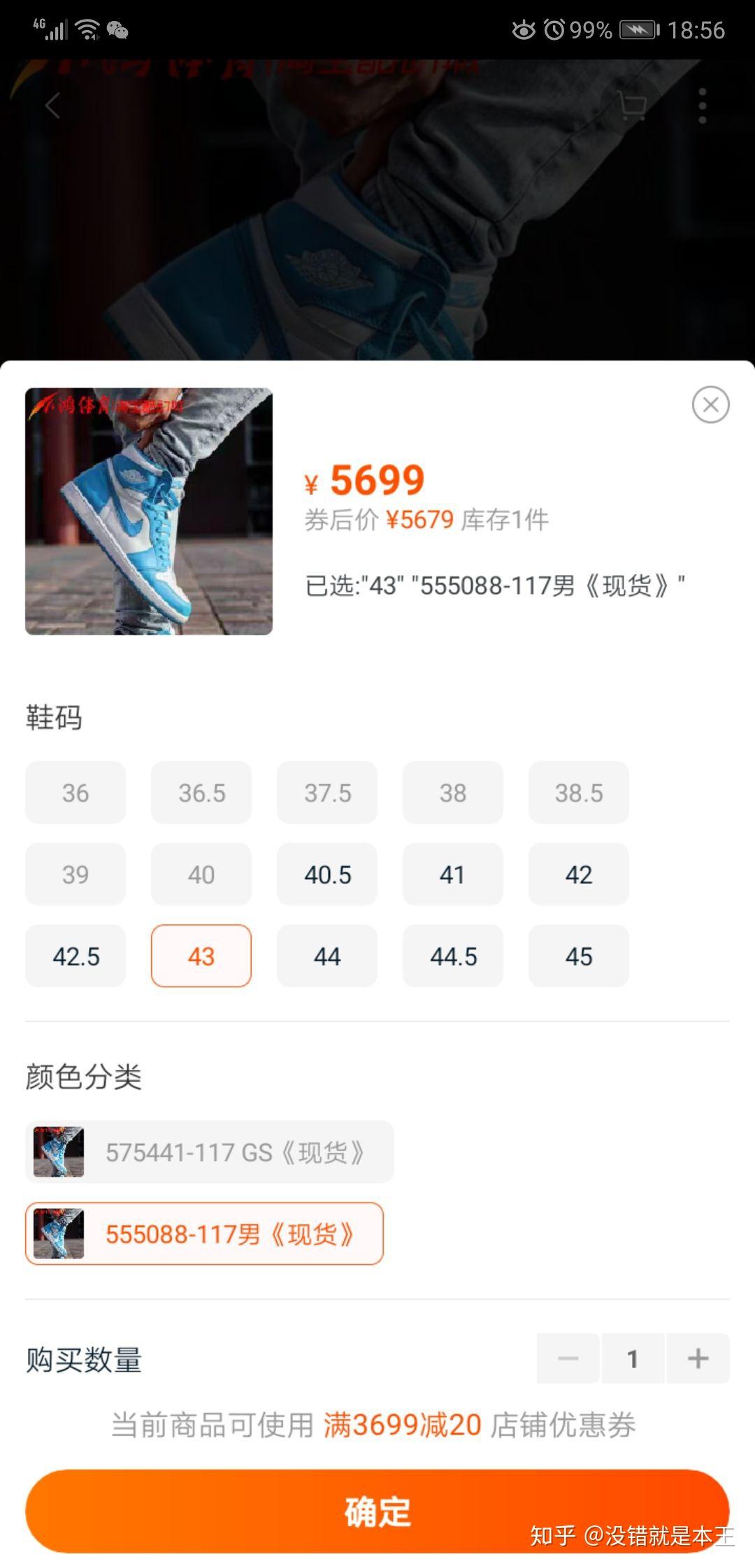Pick shoe size 45
Viewport: 755px width, 1568px height.
[x=578, y=956]
